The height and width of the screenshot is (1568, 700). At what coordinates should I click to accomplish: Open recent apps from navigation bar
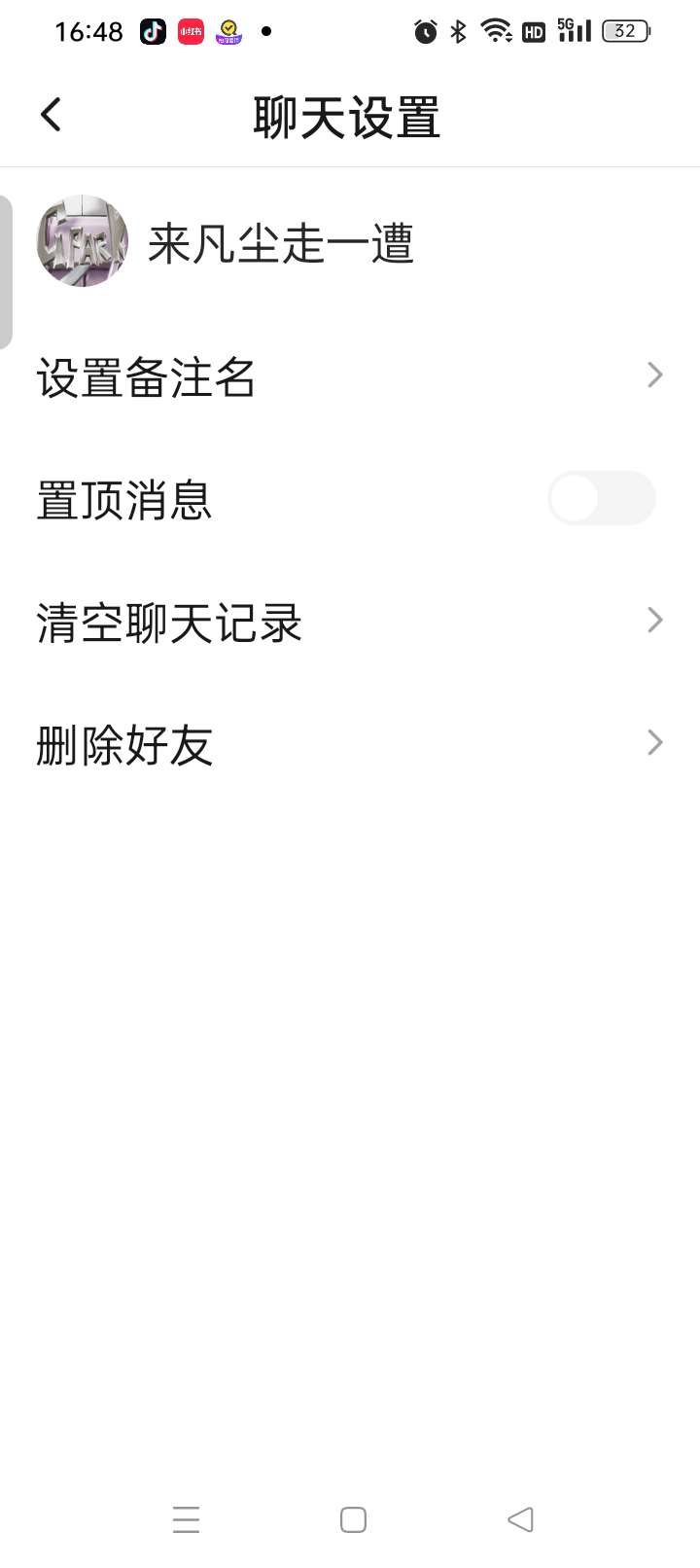point(186,1519)
